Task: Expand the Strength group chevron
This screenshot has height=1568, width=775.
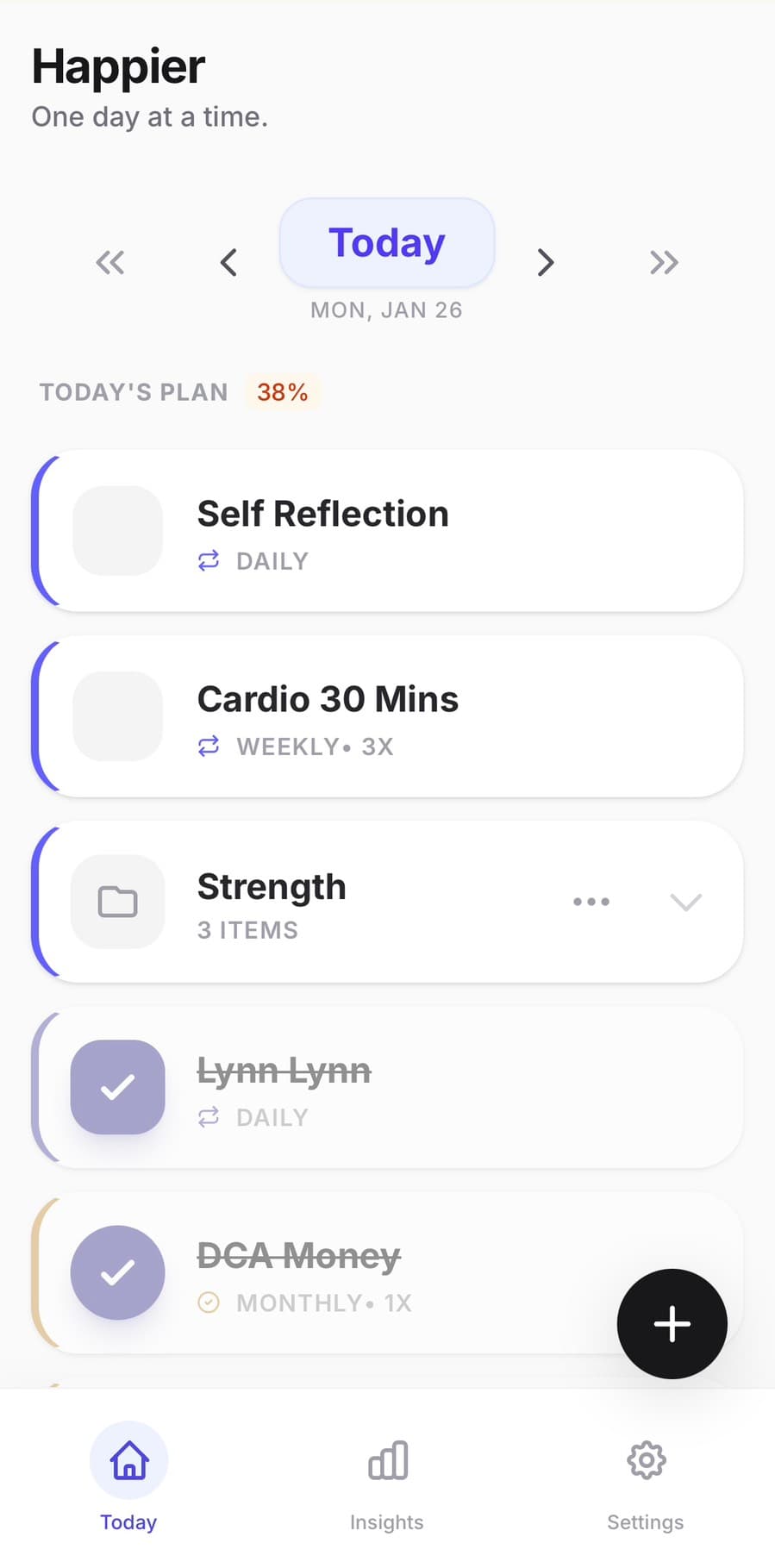Action: click(x=686, y=902)
